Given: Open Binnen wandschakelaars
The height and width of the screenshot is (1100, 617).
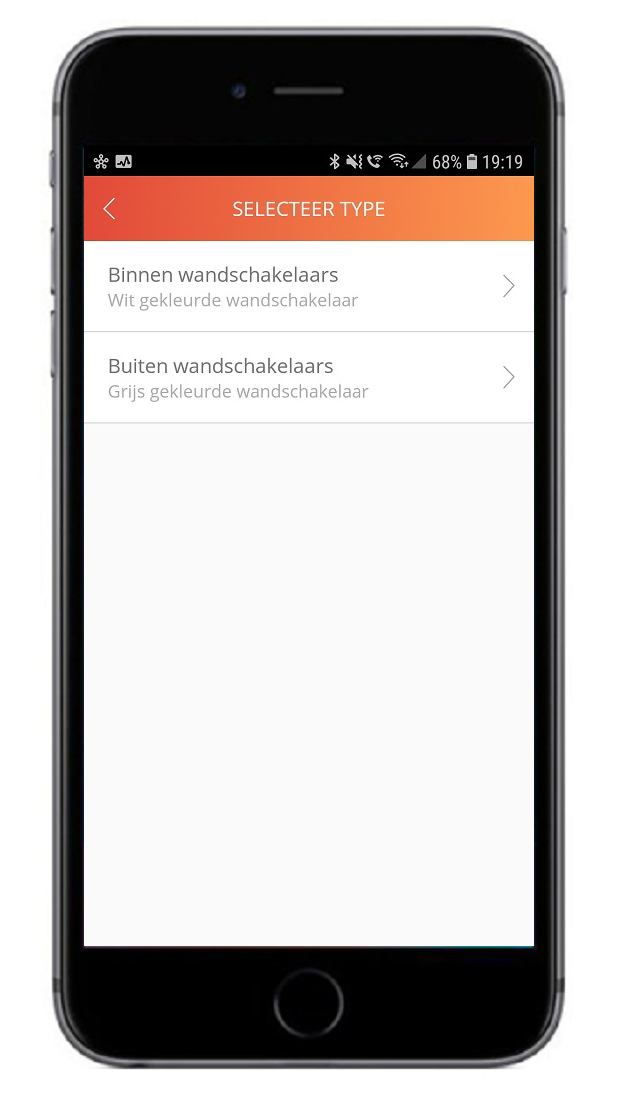Looking at the screenshot, I should click(x=308, y=286).
